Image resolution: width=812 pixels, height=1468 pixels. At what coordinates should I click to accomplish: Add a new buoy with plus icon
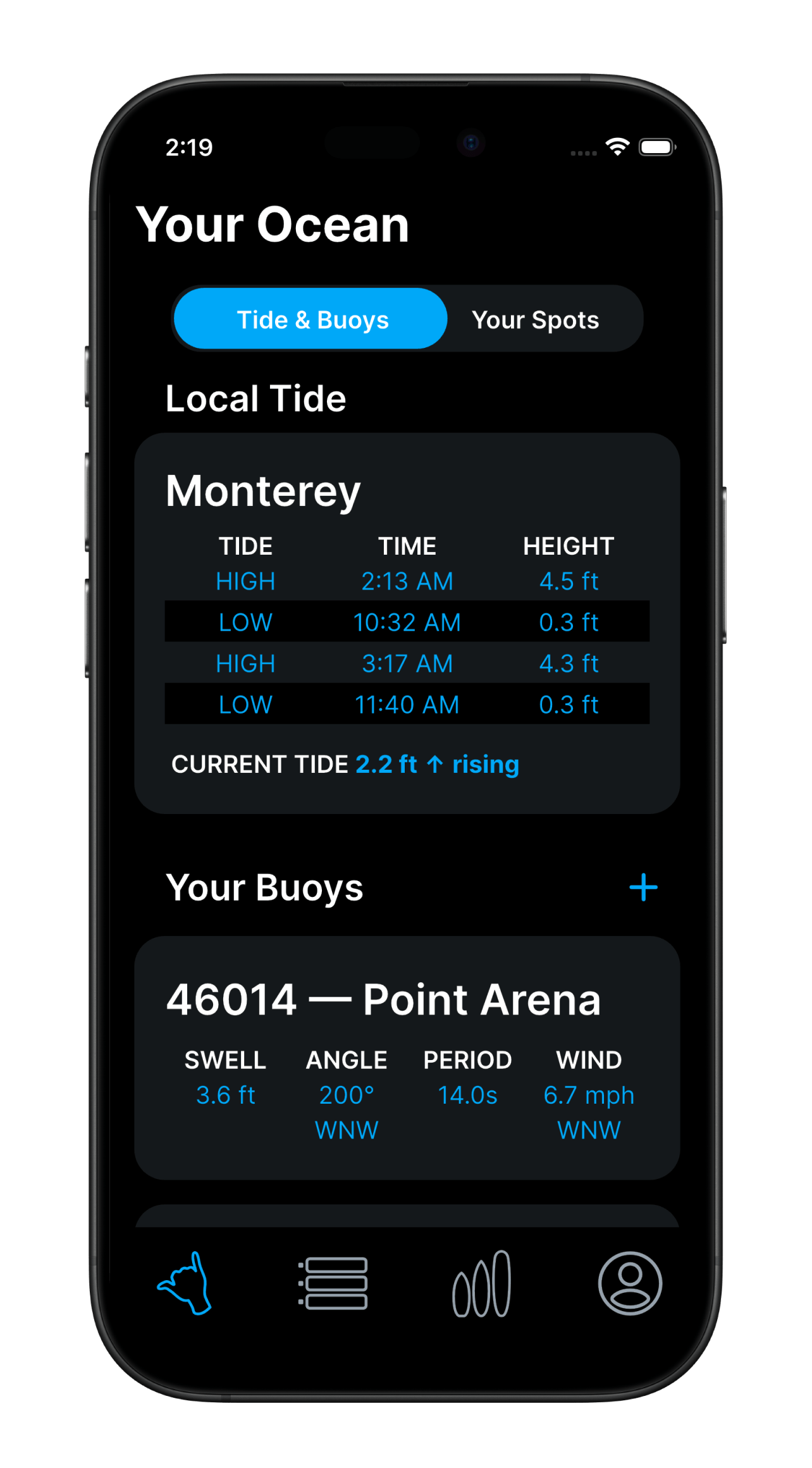643,887
